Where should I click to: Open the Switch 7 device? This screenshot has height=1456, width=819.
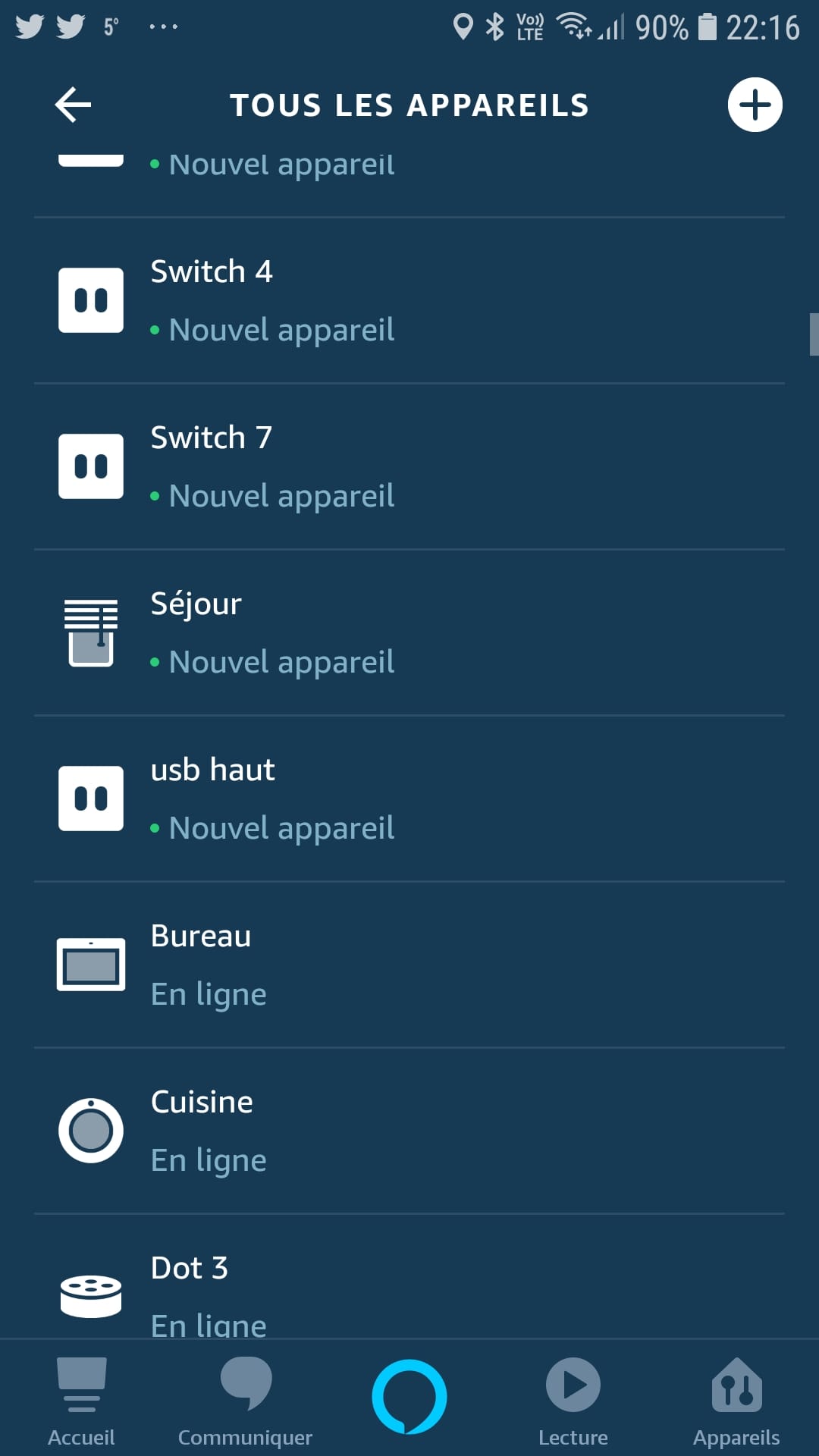coord(409,466)
